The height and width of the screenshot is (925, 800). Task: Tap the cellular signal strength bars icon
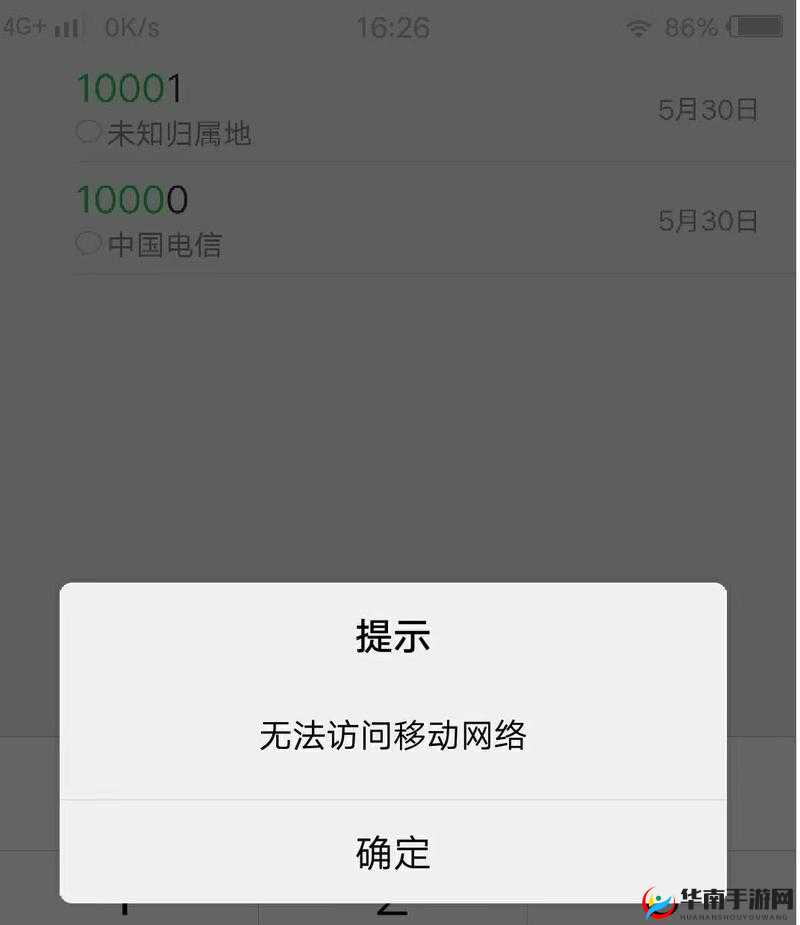[65, 27]
